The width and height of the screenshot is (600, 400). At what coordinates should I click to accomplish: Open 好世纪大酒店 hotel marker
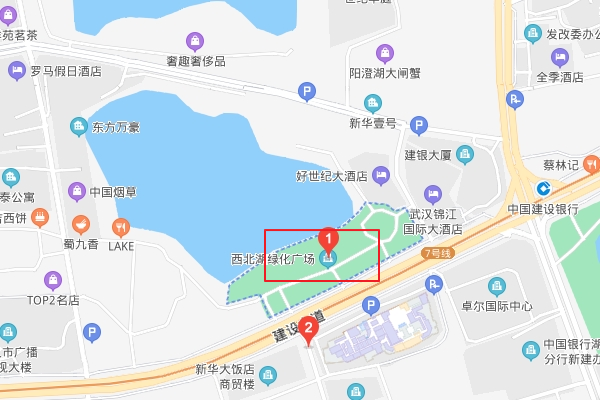click(x=380, y=176)
